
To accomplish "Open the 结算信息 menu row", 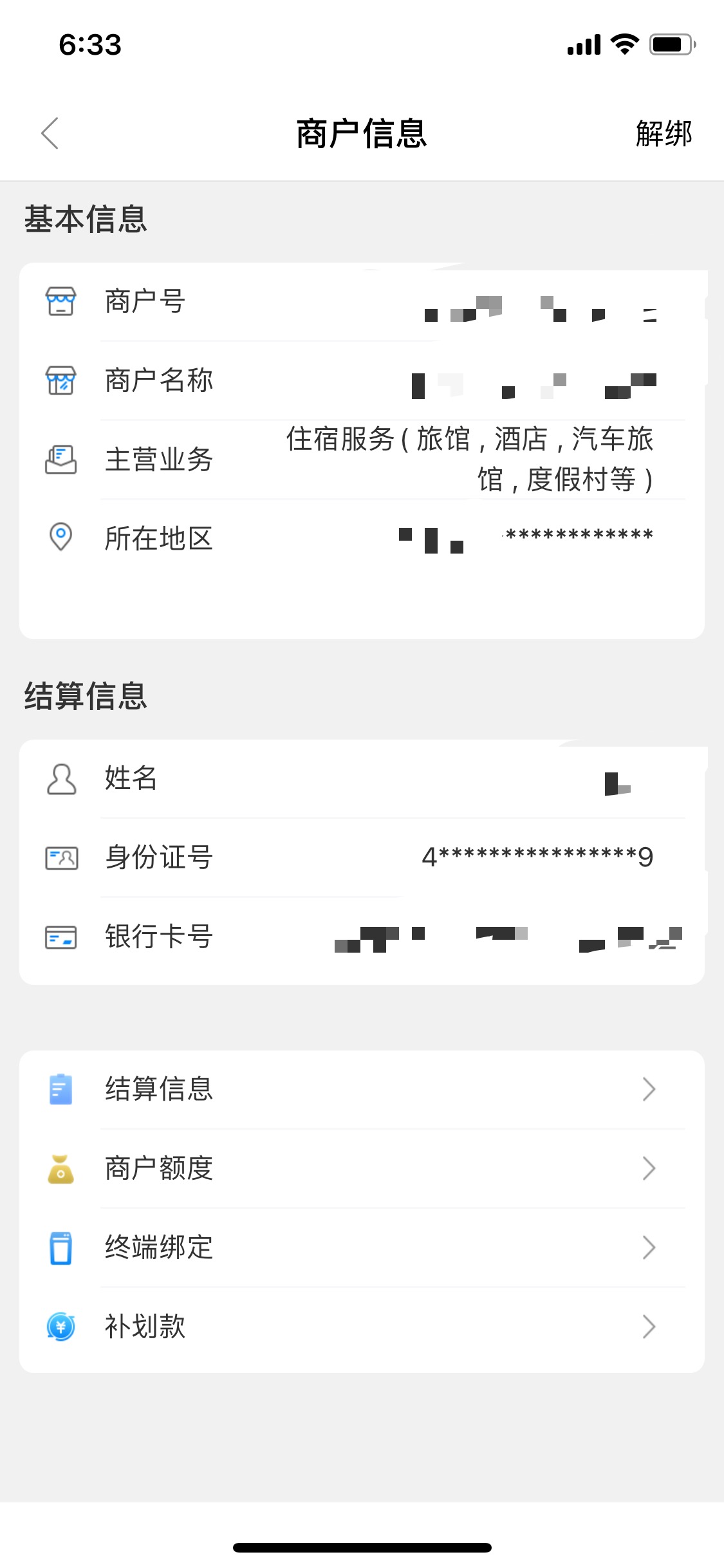I will point(362,1089).
